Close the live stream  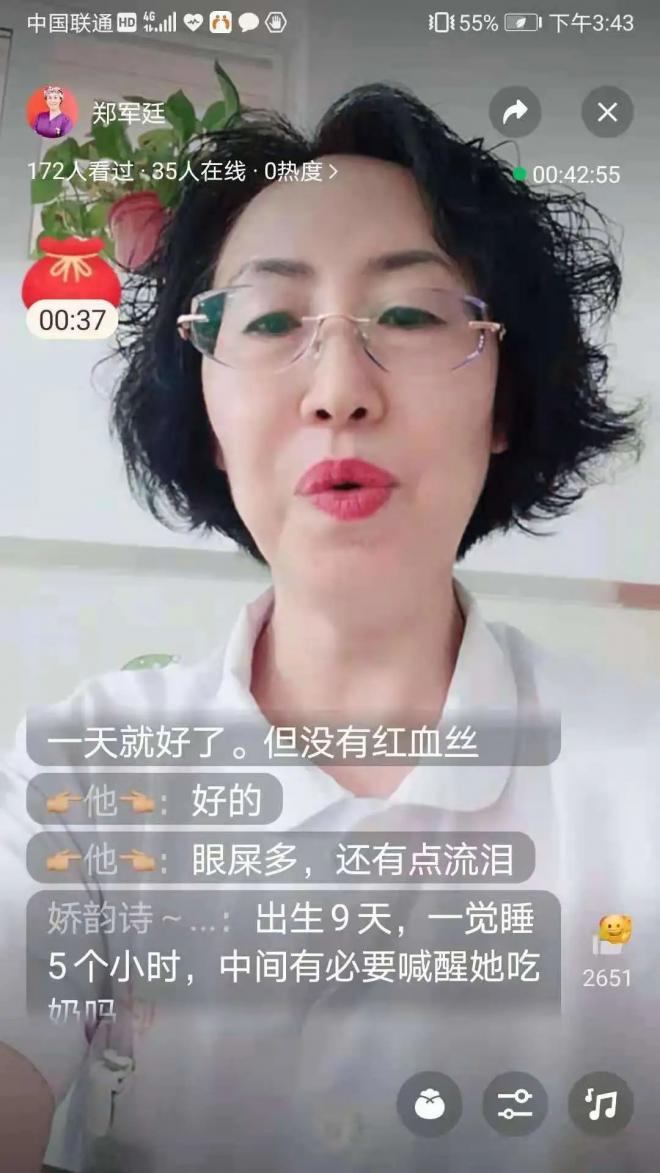(607, 112)
